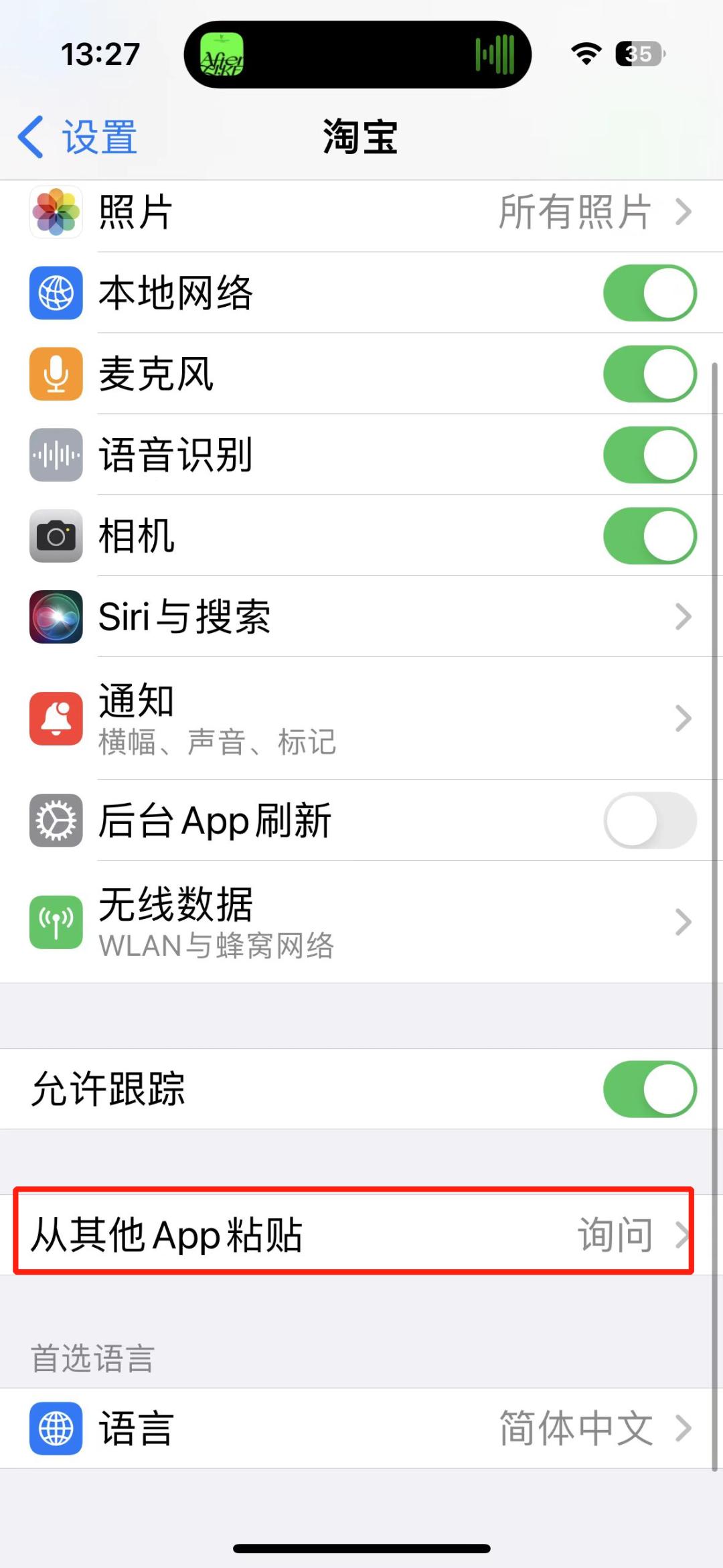Image resolution: width=723 pixels, height=1568 pixels.
Task: Click the 本地网络 globe icon
Action: [x=56, y=294]
